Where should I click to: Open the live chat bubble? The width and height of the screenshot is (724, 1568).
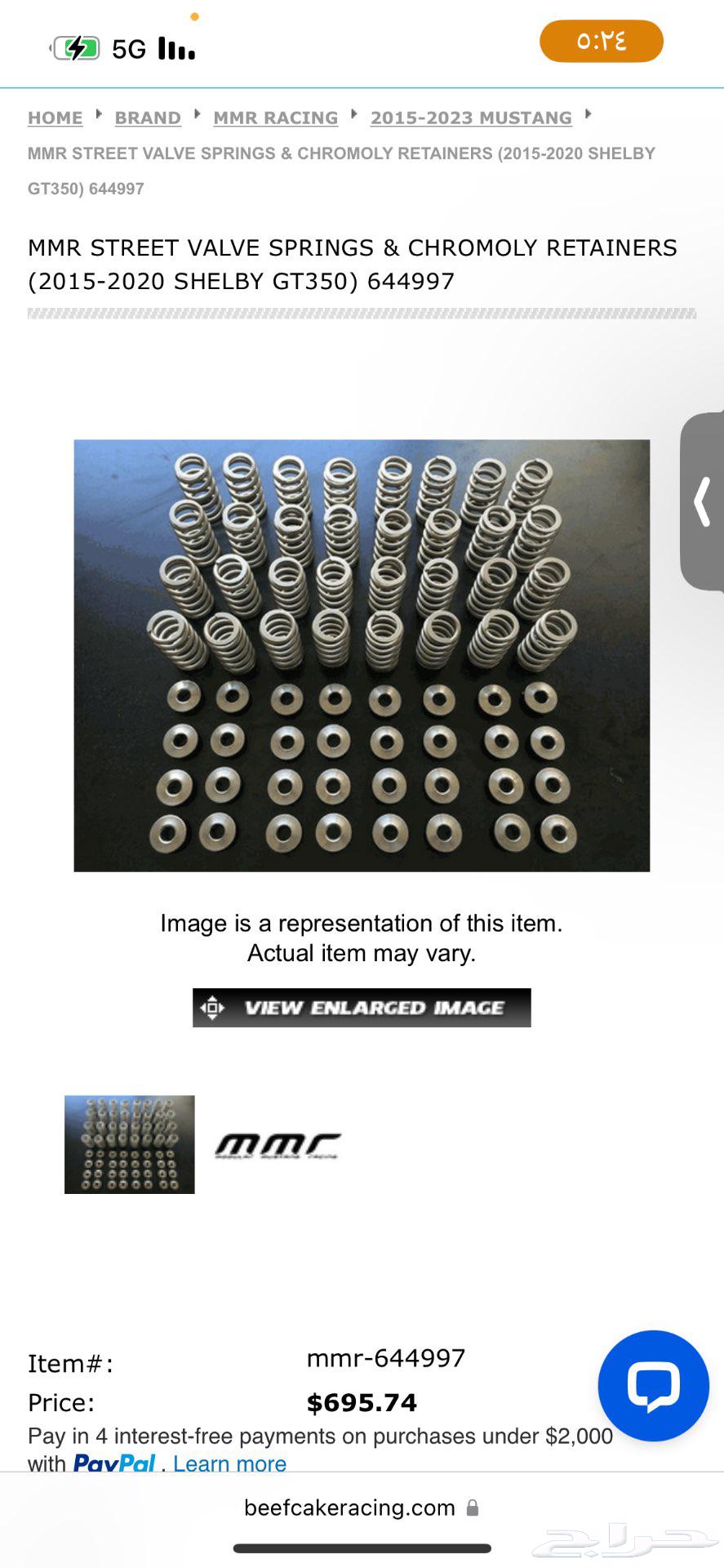click(653, 1385)
